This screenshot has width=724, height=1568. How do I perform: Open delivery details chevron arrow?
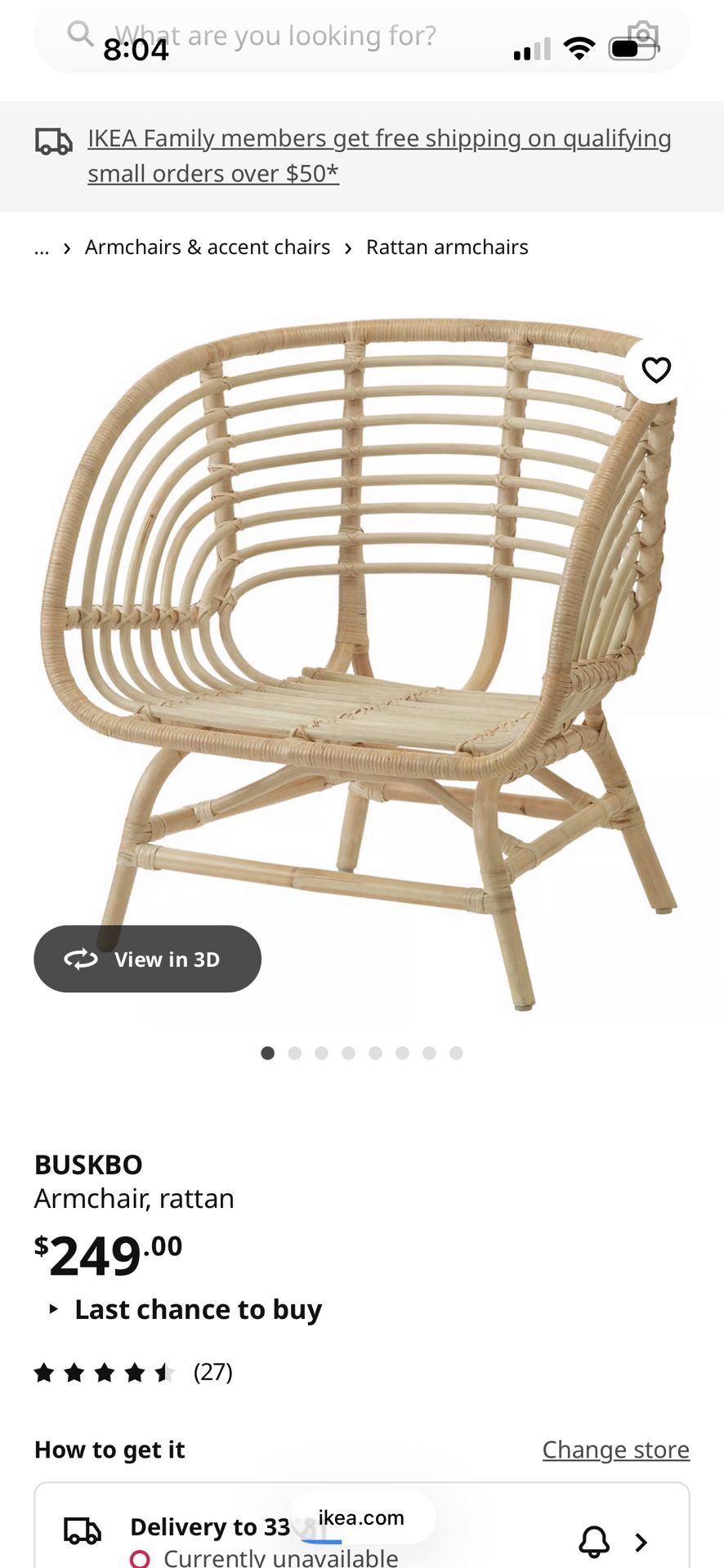coord(641,1542)
